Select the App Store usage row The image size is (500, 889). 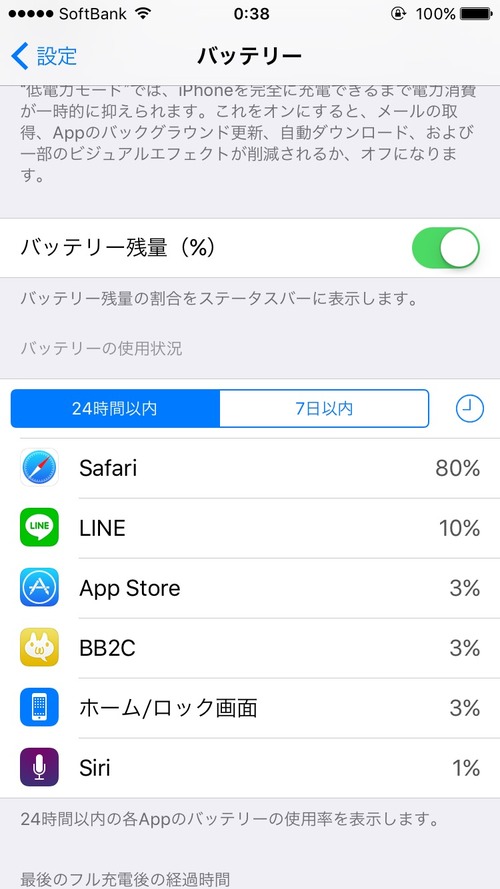coord(250,588)
